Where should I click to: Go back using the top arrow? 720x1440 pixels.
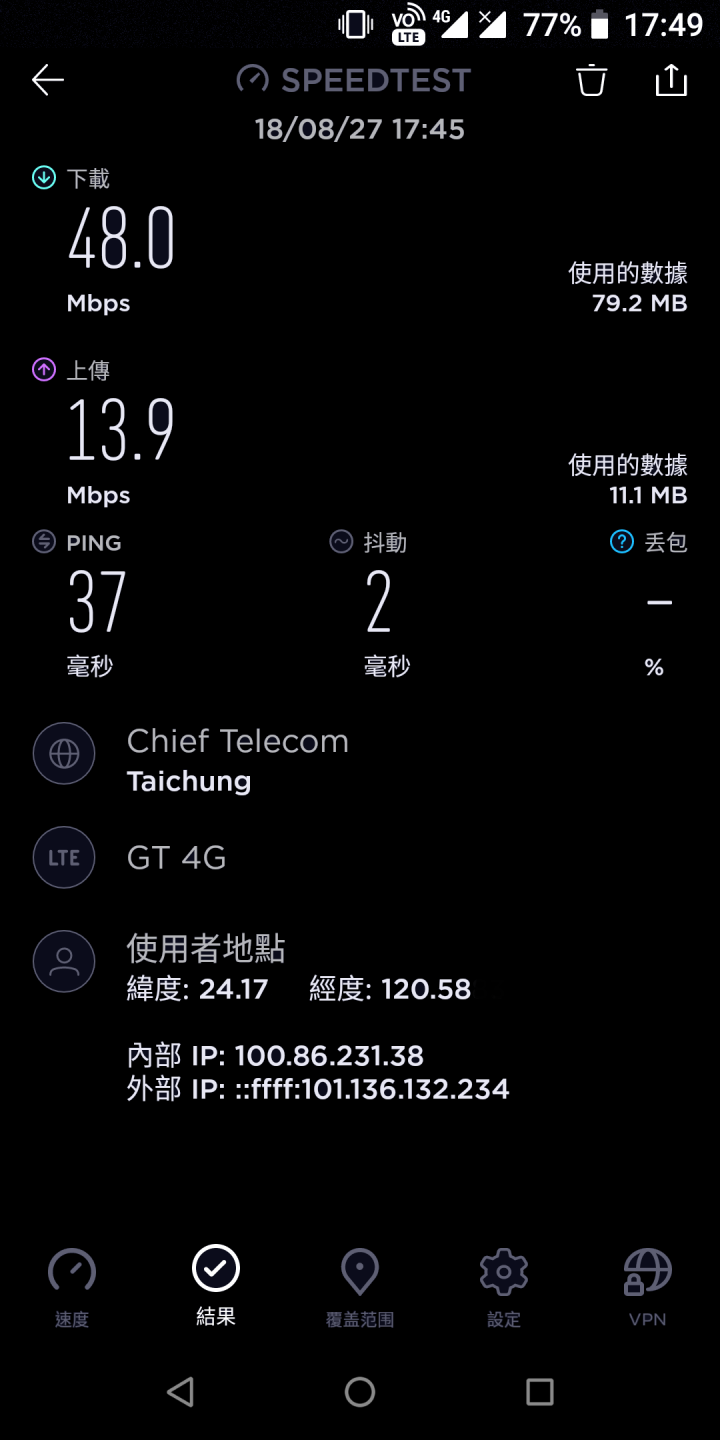click(x=47, y=81)
